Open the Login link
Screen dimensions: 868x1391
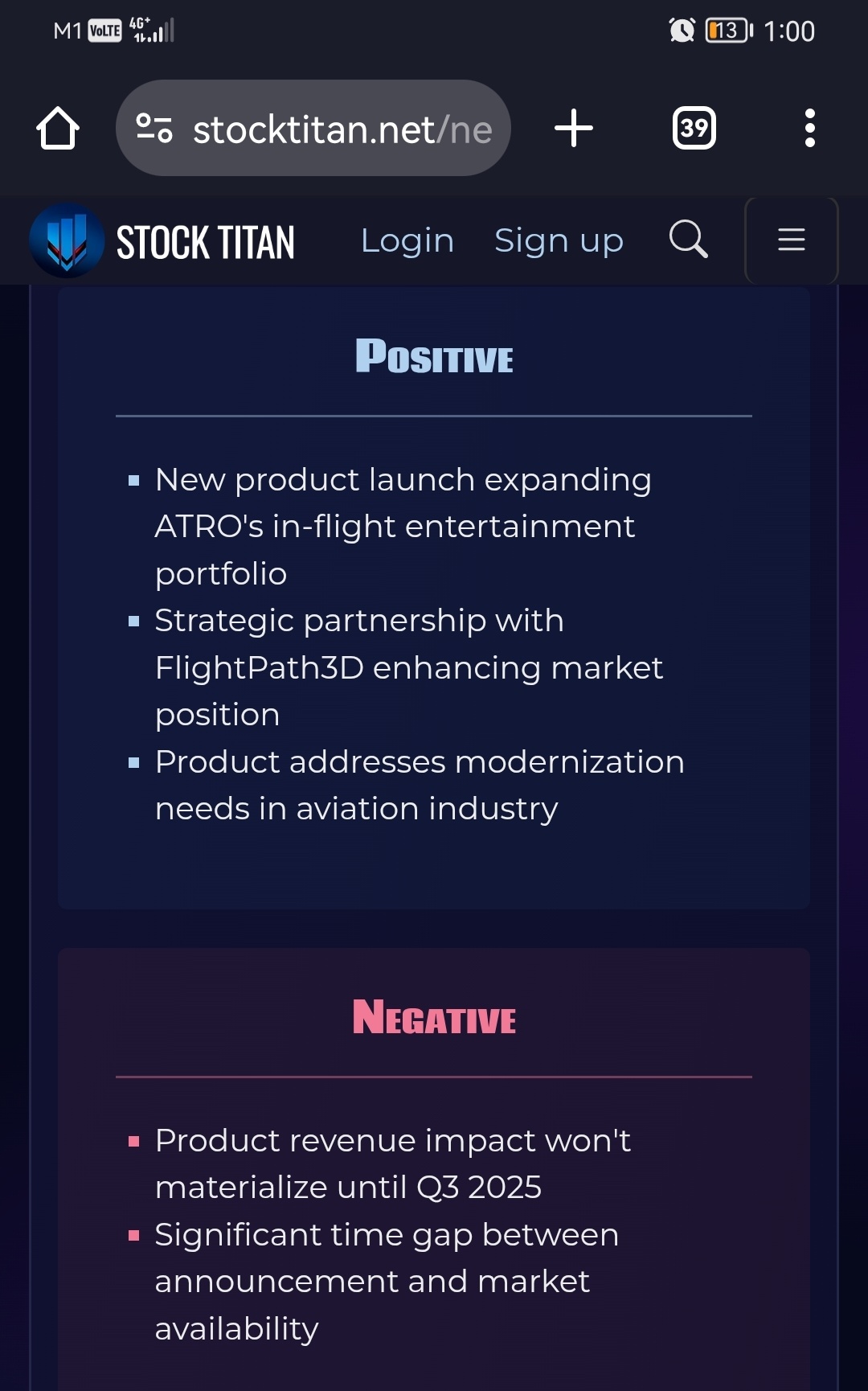coord(407,240)
